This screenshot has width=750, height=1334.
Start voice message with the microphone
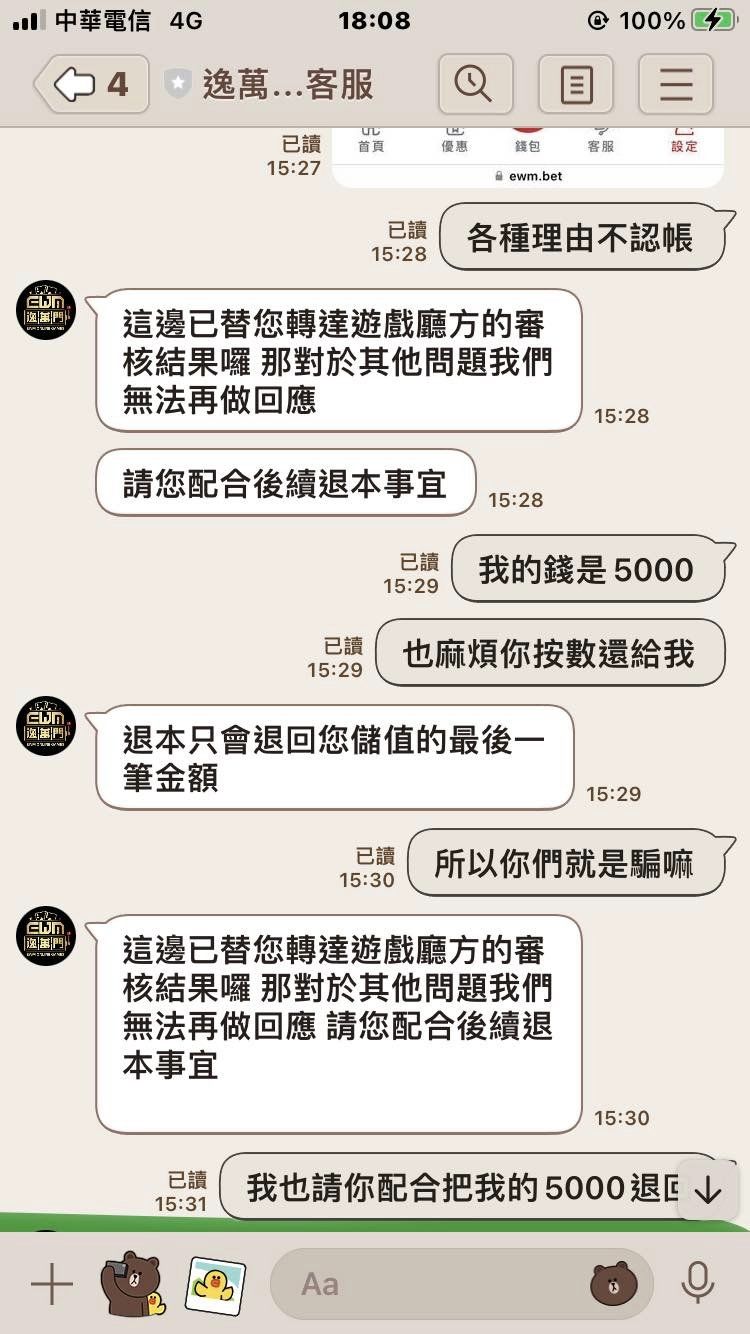[697, 1284]
